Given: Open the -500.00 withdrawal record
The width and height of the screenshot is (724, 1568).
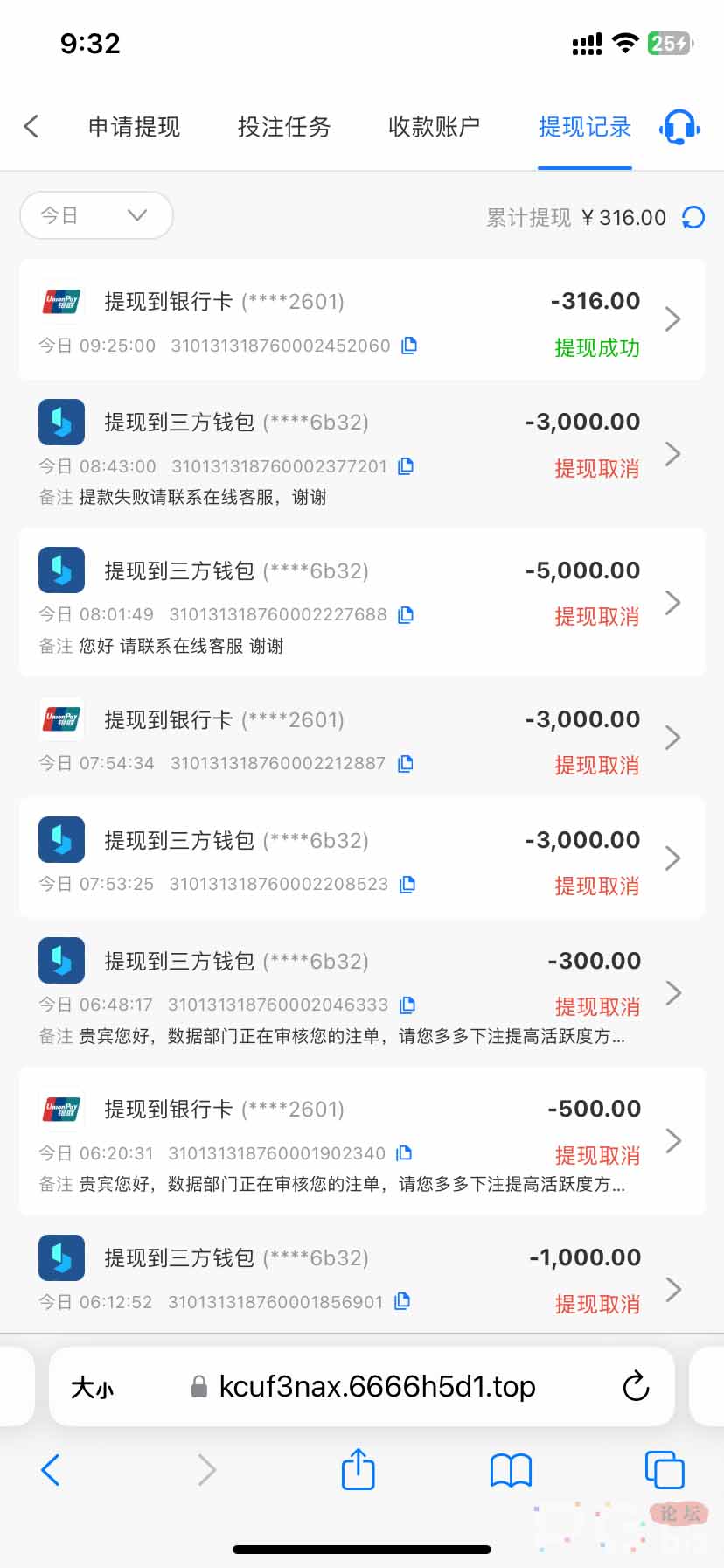Looking at the screenshot, I should click(362, 1140).
